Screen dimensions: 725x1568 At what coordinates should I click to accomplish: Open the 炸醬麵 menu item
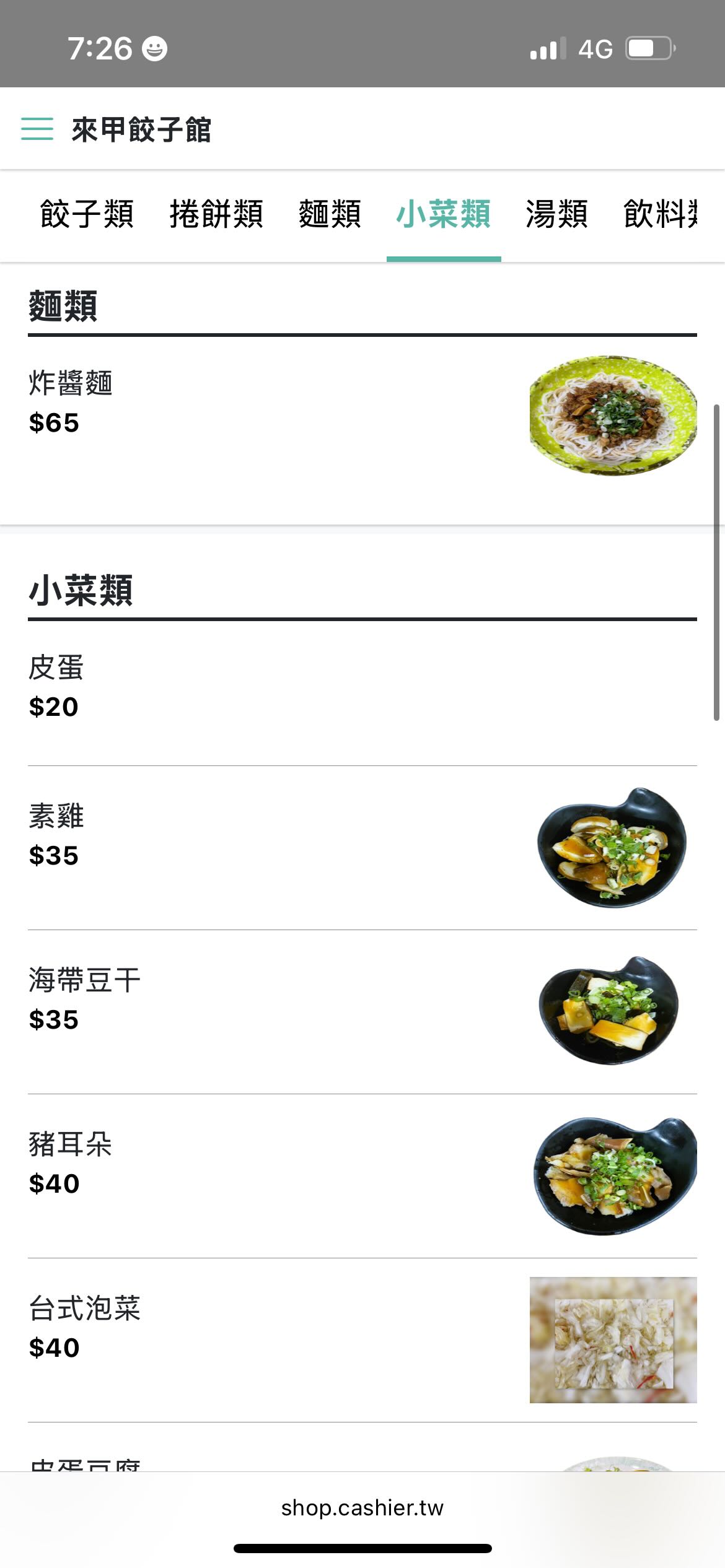pyautogui.click(x=362, y=415)
